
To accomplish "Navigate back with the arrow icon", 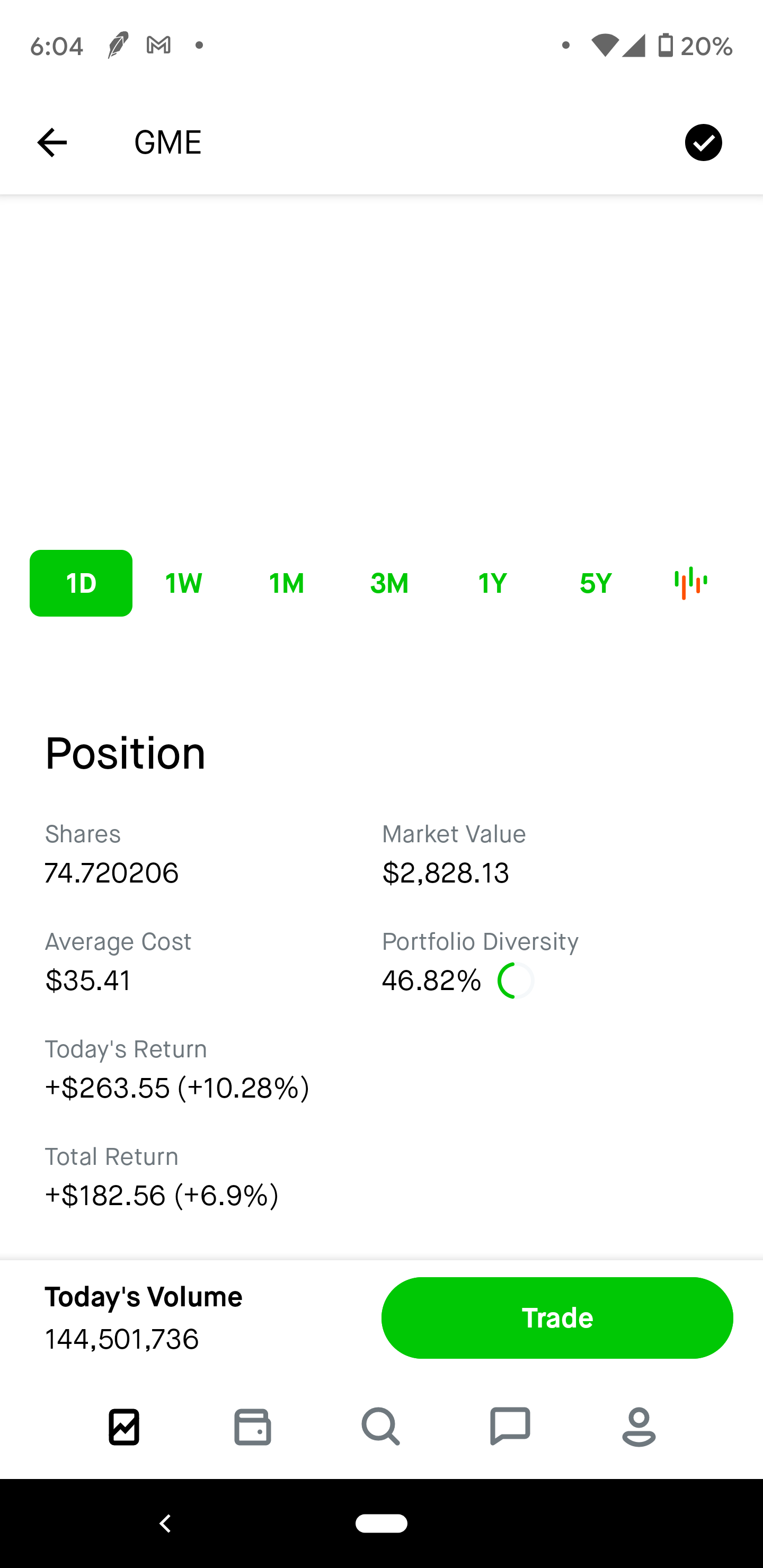I will pos(52,142).
